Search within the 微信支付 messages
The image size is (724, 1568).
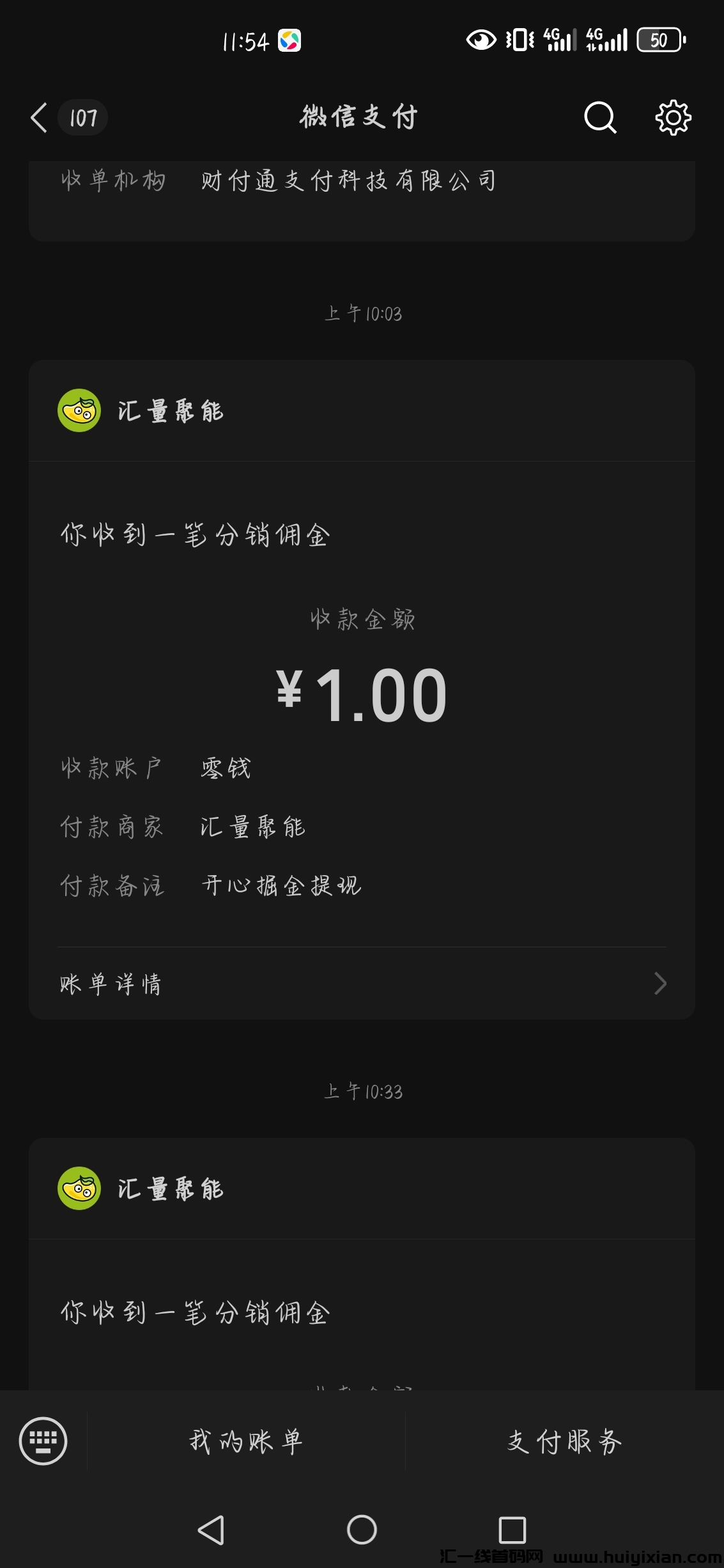tap(600, 118)
